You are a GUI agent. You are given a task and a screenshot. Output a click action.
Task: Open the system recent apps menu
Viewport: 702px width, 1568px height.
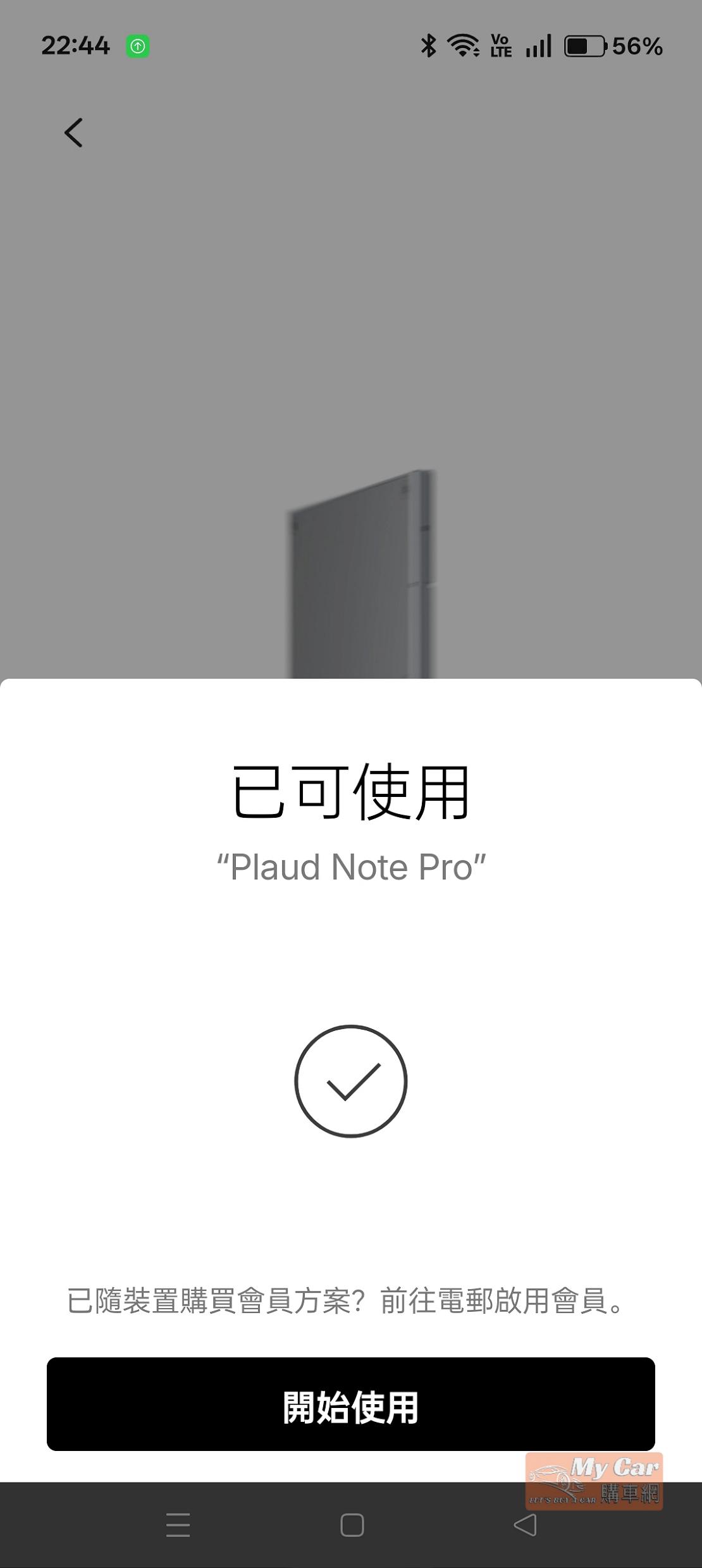point(178,1525)
